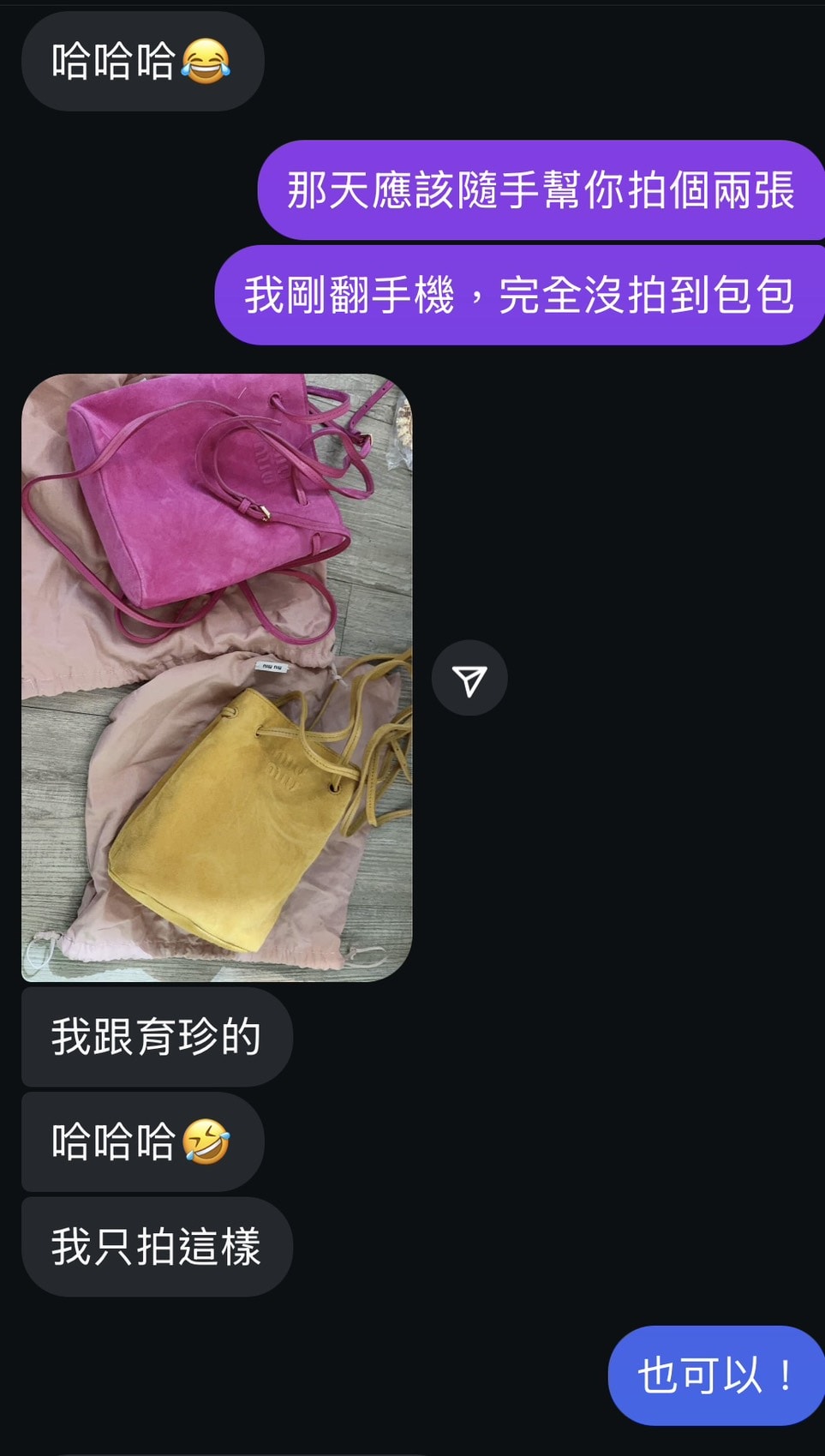825x1456 pixels.
Task: Tap the second 哈哈哈 message bubble
Action: point(141,1142)
